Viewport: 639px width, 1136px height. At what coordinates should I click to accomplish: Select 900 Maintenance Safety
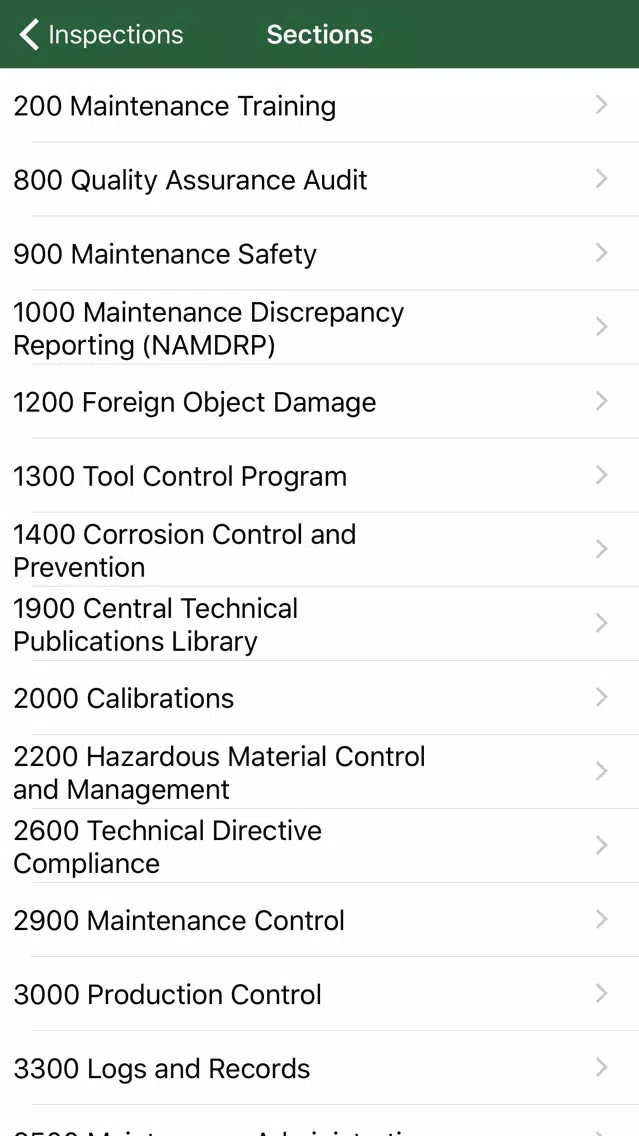[320, 254]
